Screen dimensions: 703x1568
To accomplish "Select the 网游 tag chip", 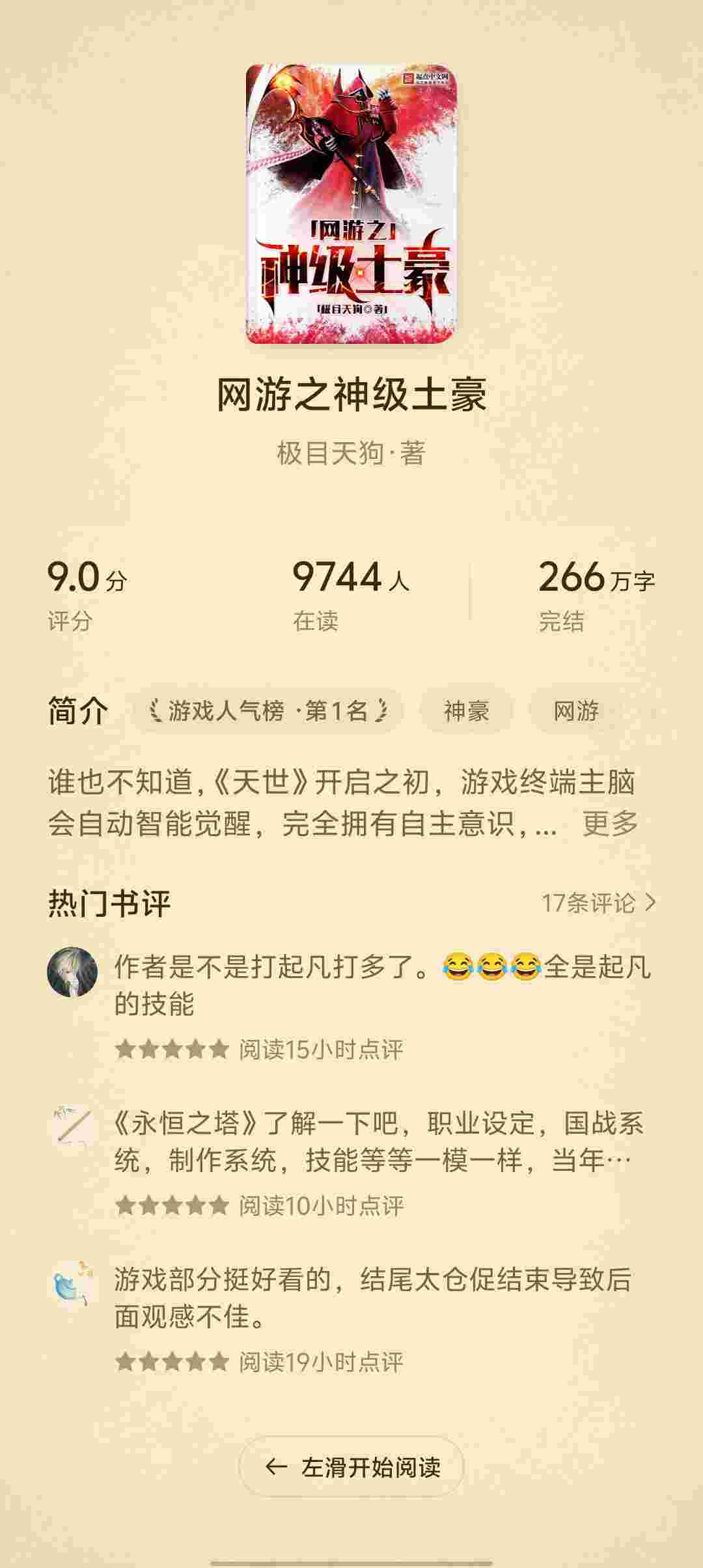I will (x=575, y=710).
